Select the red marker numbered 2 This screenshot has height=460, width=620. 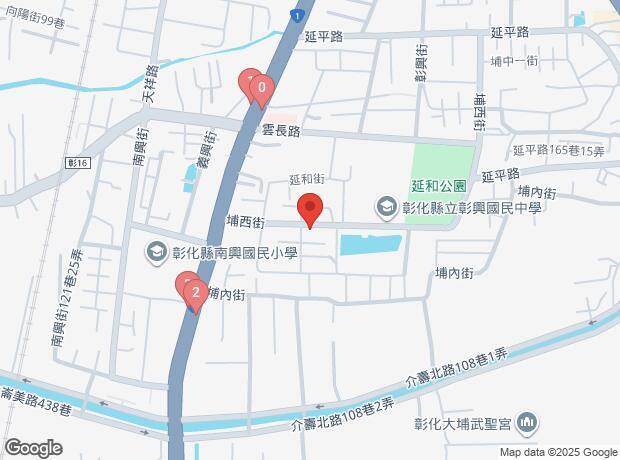coord(196,295)
